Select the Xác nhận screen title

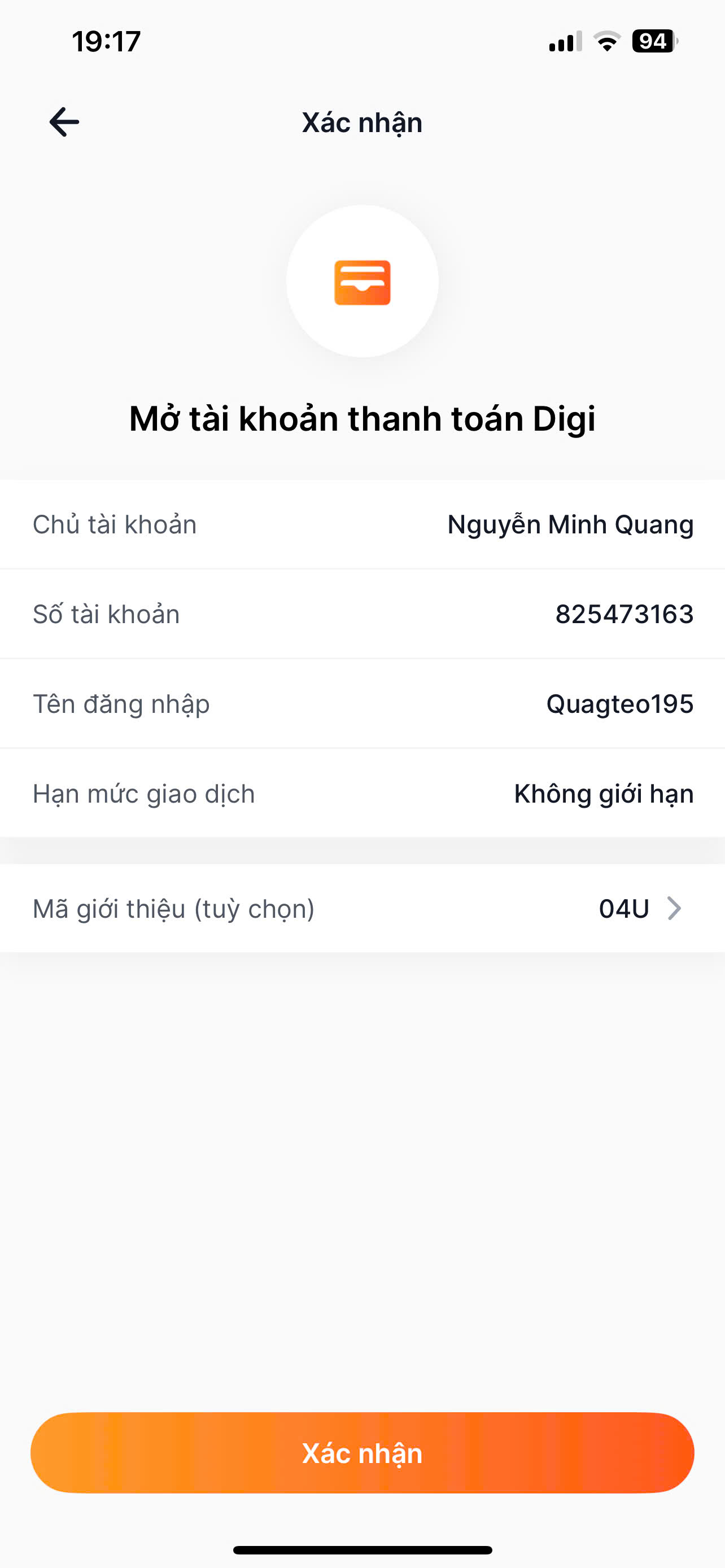(362, 122)
